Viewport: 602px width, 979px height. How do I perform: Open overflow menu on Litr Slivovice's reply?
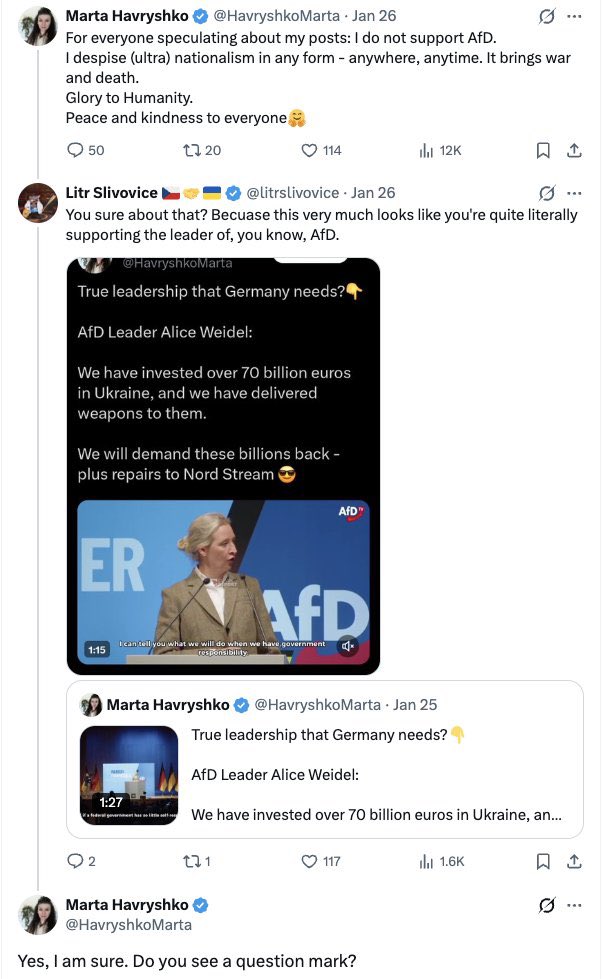click(574, 192)
